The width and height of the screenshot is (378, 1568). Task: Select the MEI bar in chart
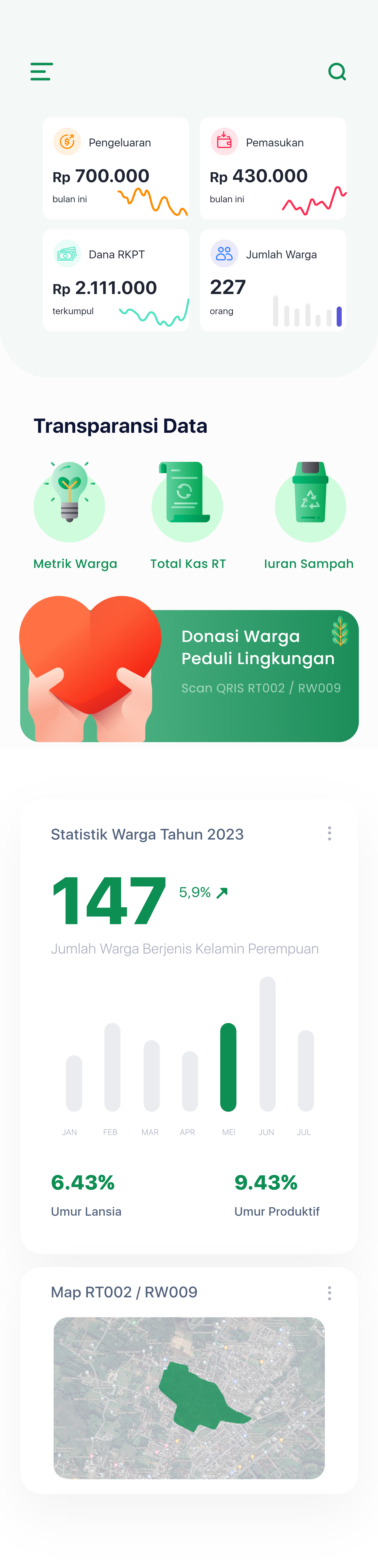tap(228, 1067)
